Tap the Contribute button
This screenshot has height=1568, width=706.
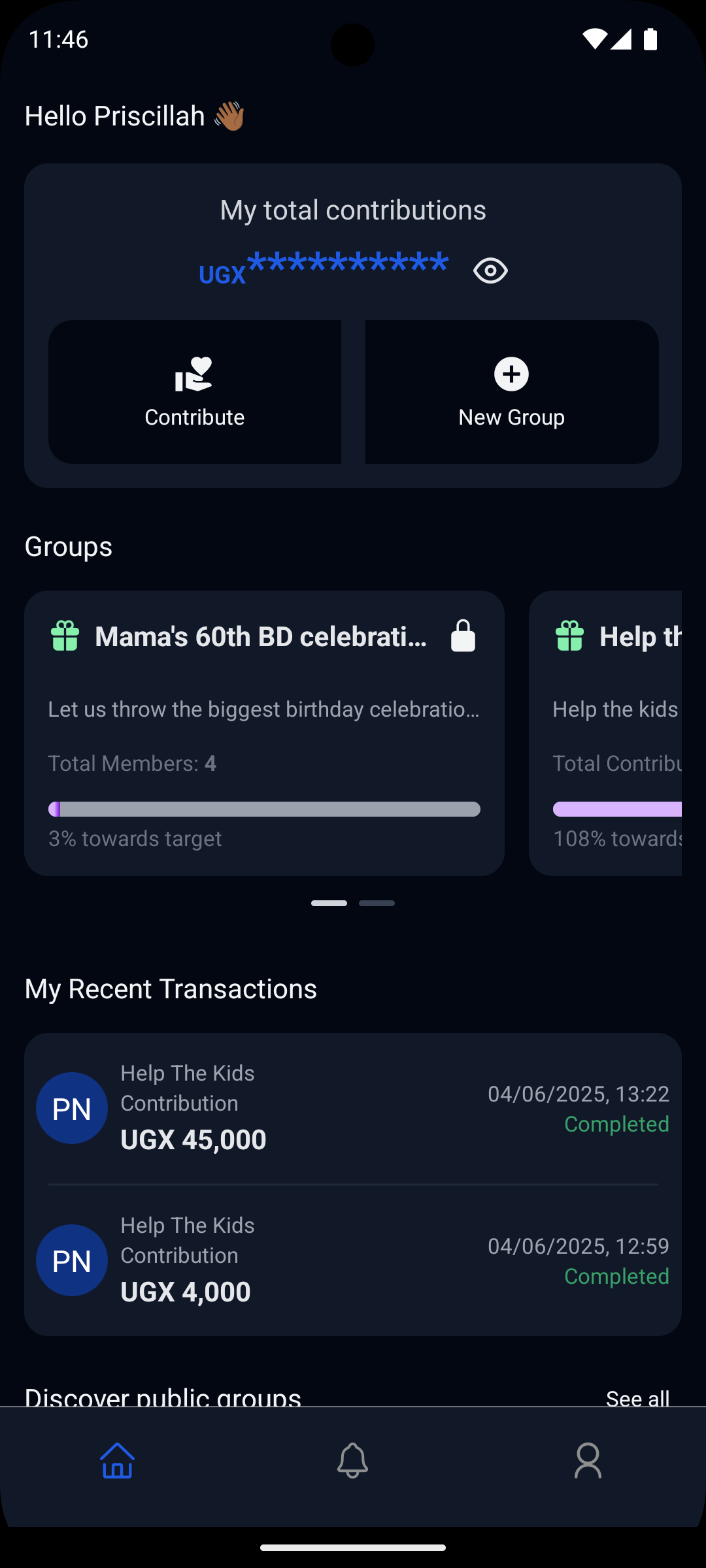[195, 392]
